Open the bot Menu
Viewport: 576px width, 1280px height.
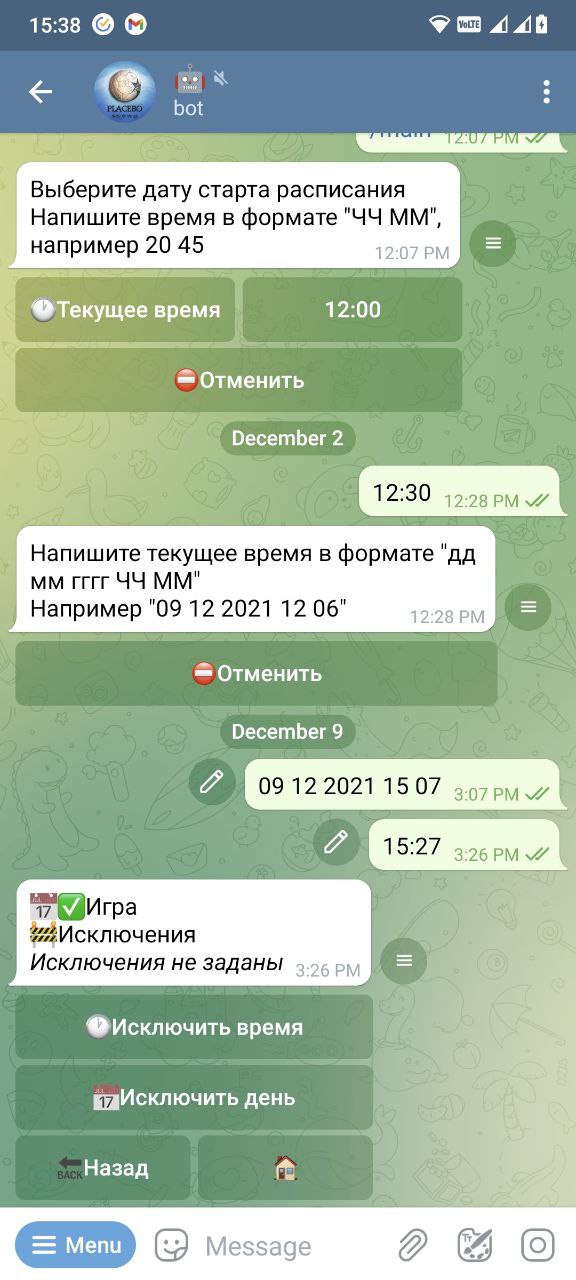point(76,1245)
